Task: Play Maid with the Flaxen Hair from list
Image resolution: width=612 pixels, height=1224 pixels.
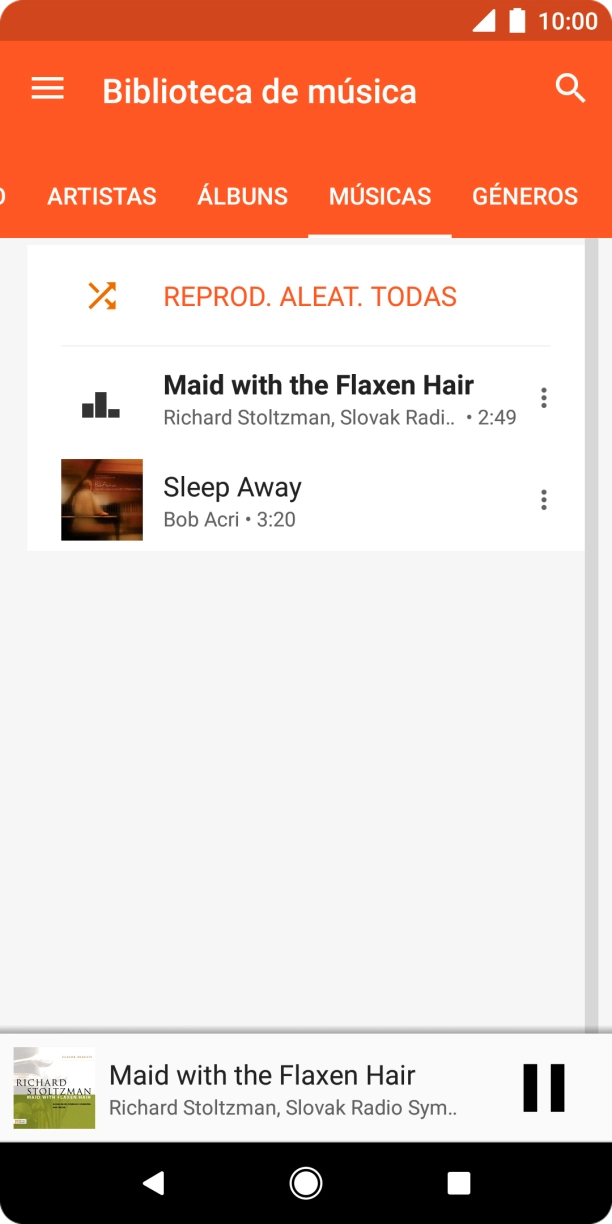Action: 318,398
